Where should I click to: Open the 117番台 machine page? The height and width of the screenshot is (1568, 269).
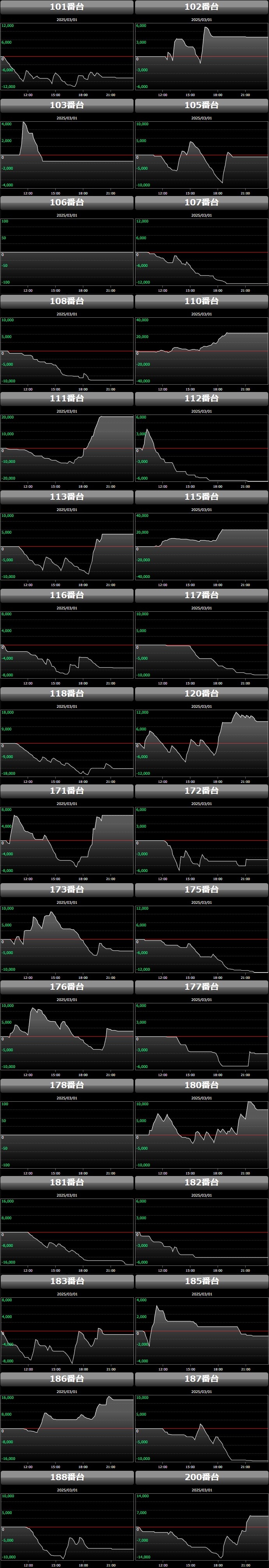[x=201, y=595]
